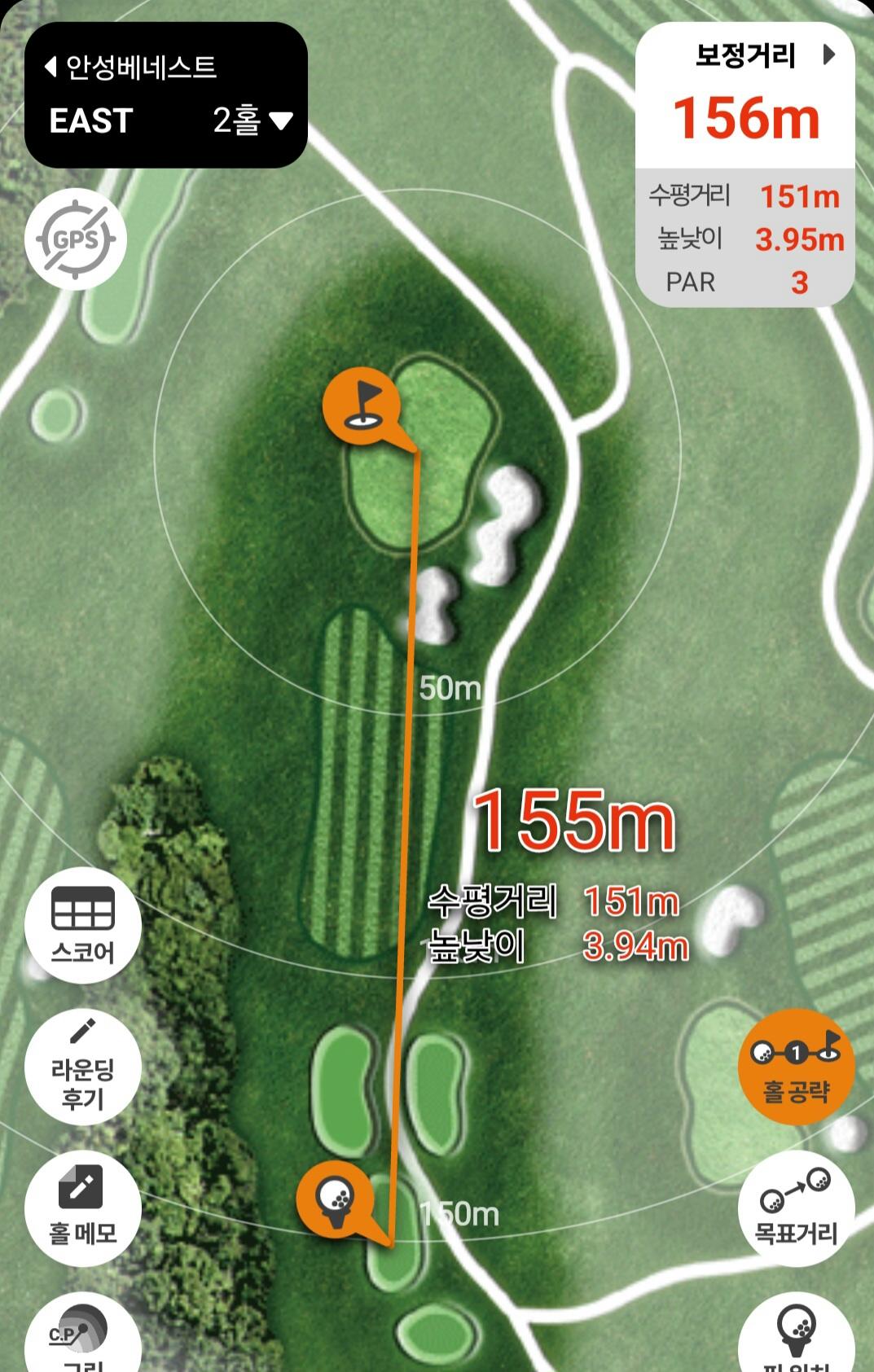Tap the tee position button at bottom right
This screenshot has height=1372, width=874.
click(796, 1339)
